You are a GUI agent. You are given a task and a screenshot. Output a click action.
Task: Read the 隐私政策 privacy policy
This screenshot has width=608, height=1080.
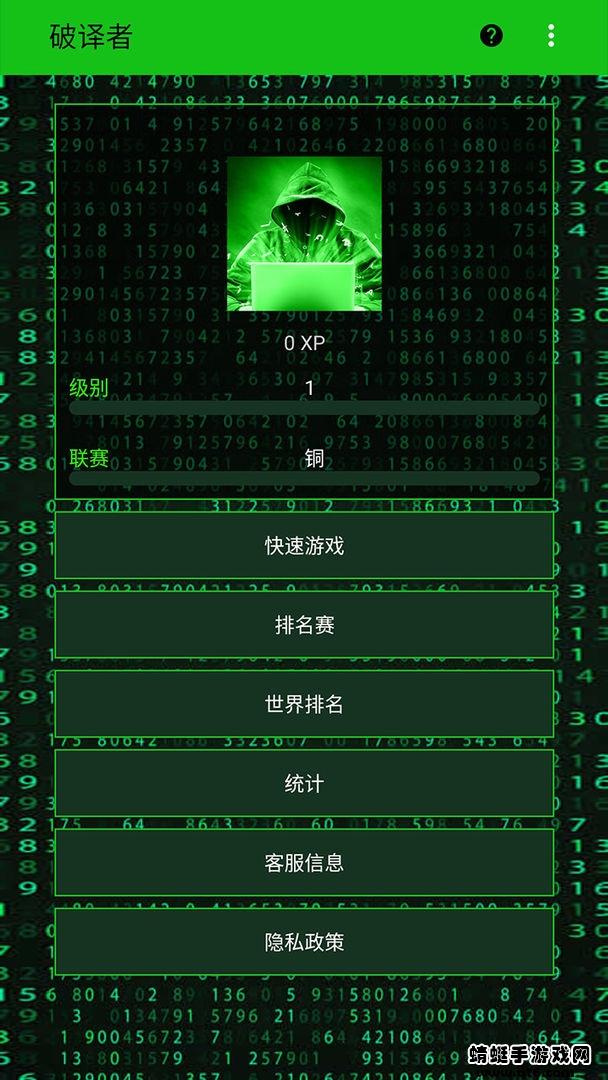304,941
